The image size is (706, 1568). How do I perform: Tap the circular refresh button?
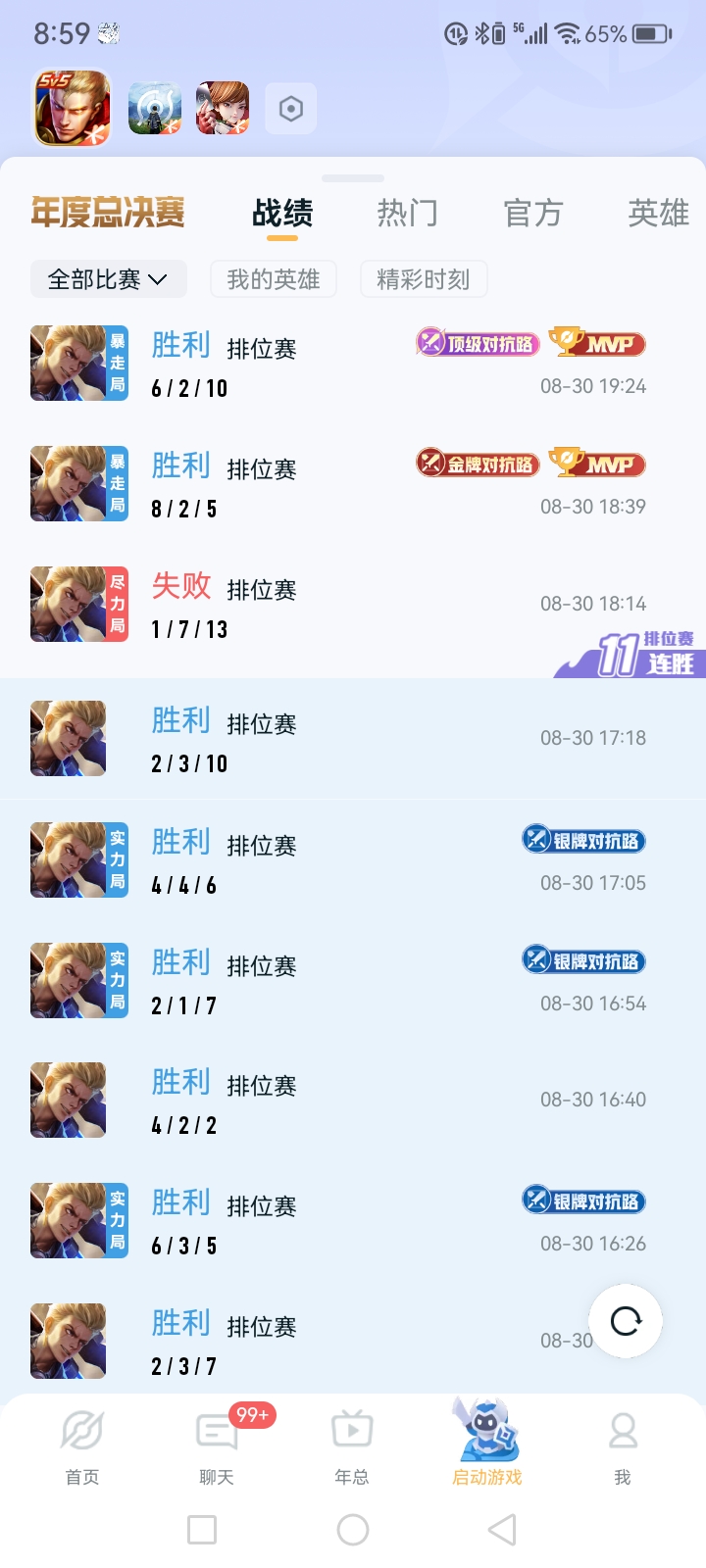(626, 1321)
